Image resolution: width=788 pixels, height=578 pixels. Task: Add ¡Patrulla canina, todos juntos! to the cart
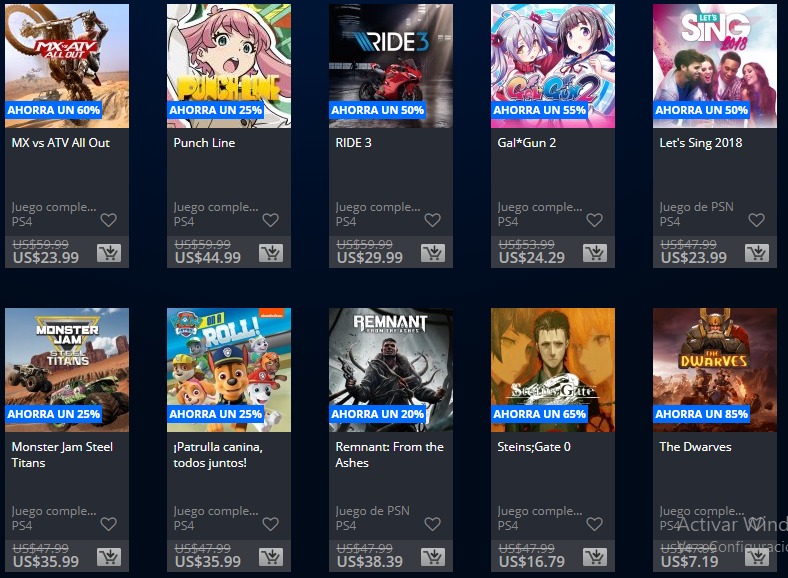coord(271,557)
